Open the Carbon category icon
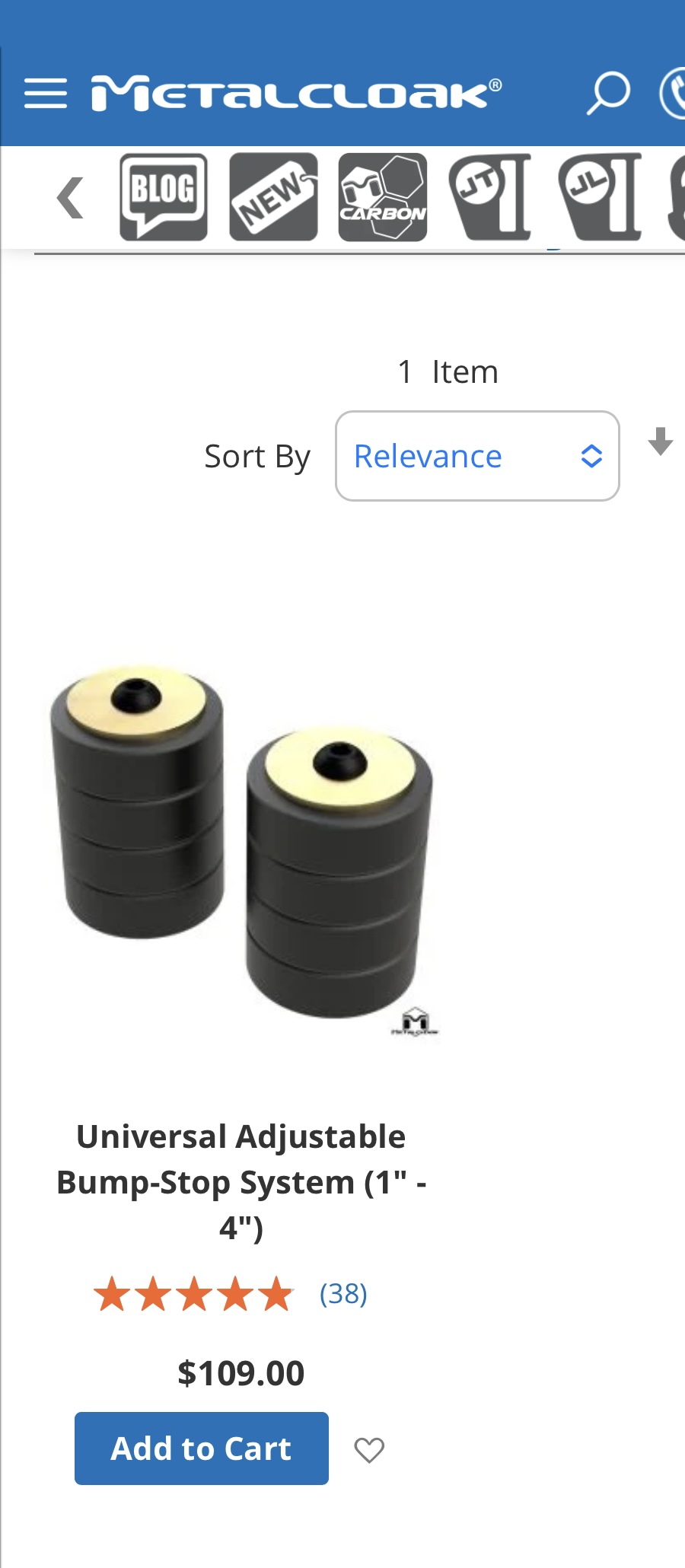The width and height of the screenshot is (685, 1568). 382,197
